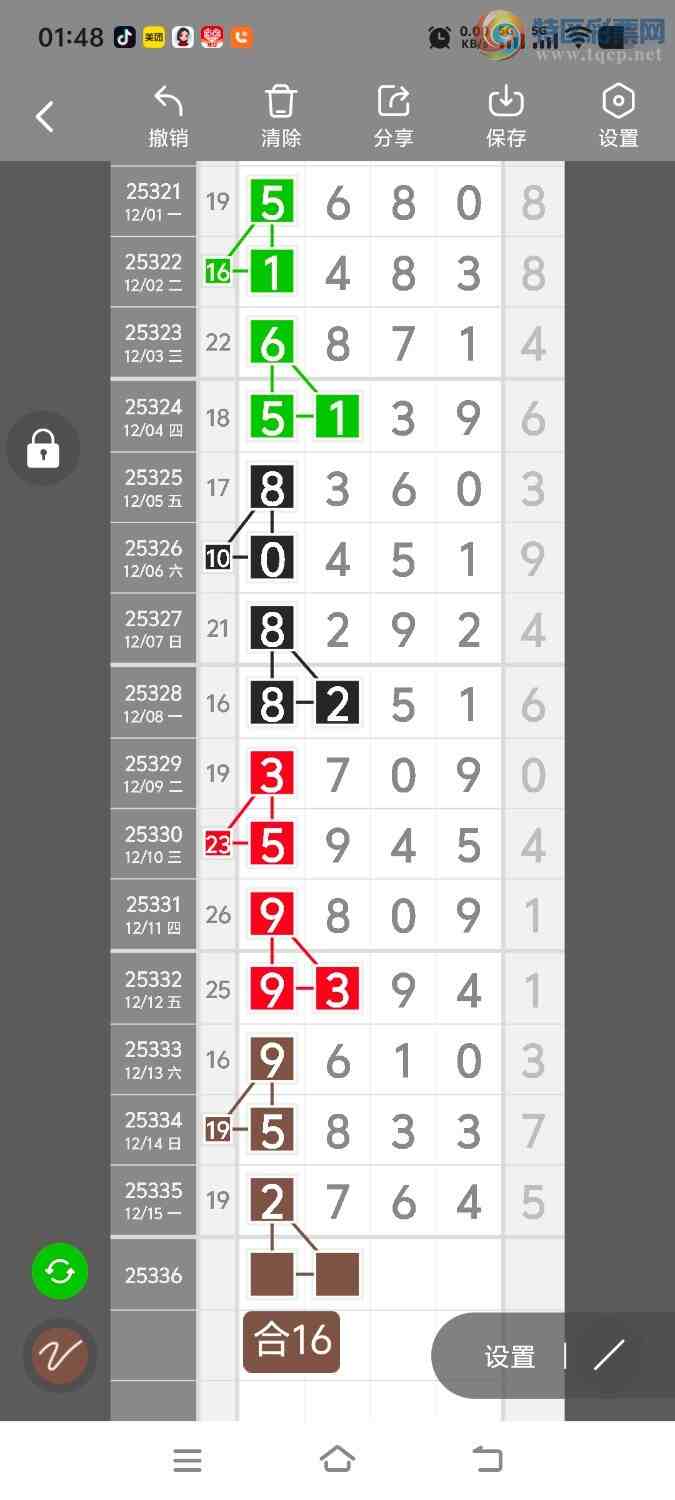Select the brown pen color button

[60, 1355]
